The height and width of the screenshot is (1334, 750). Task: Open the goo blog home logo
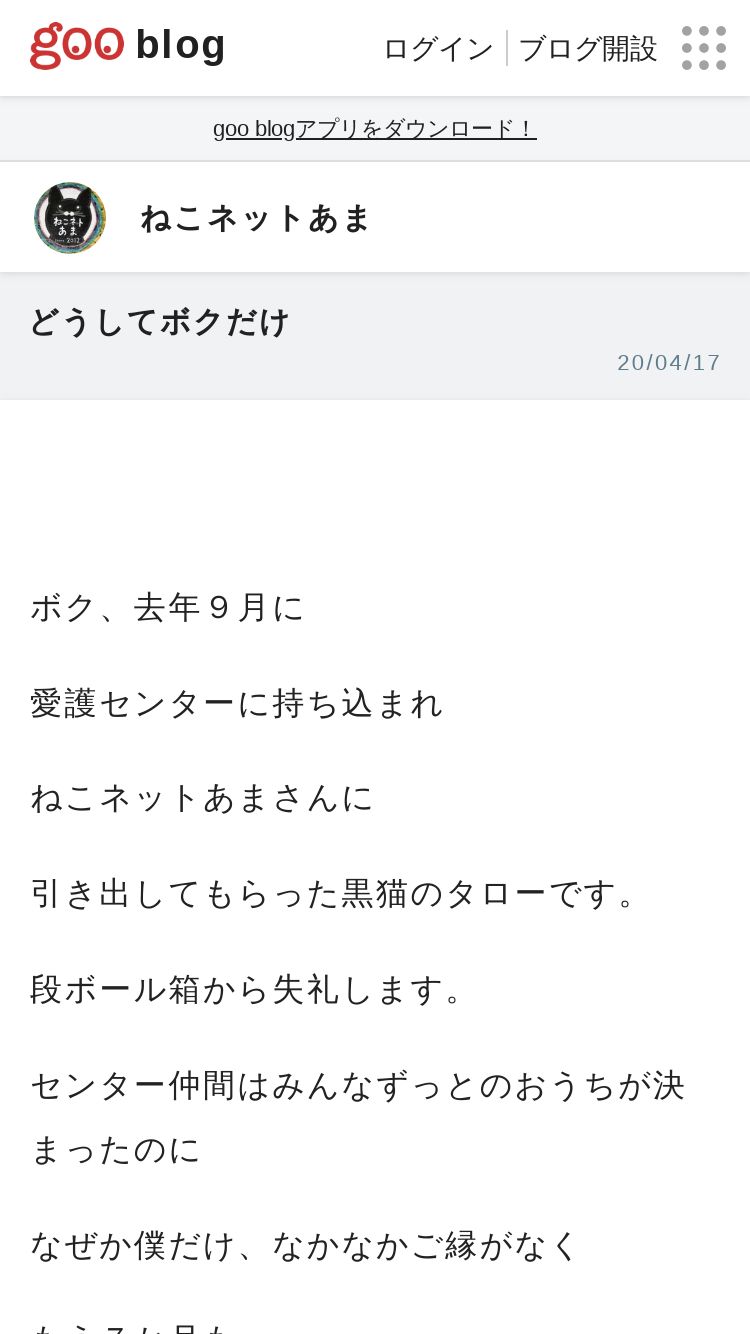128,46
